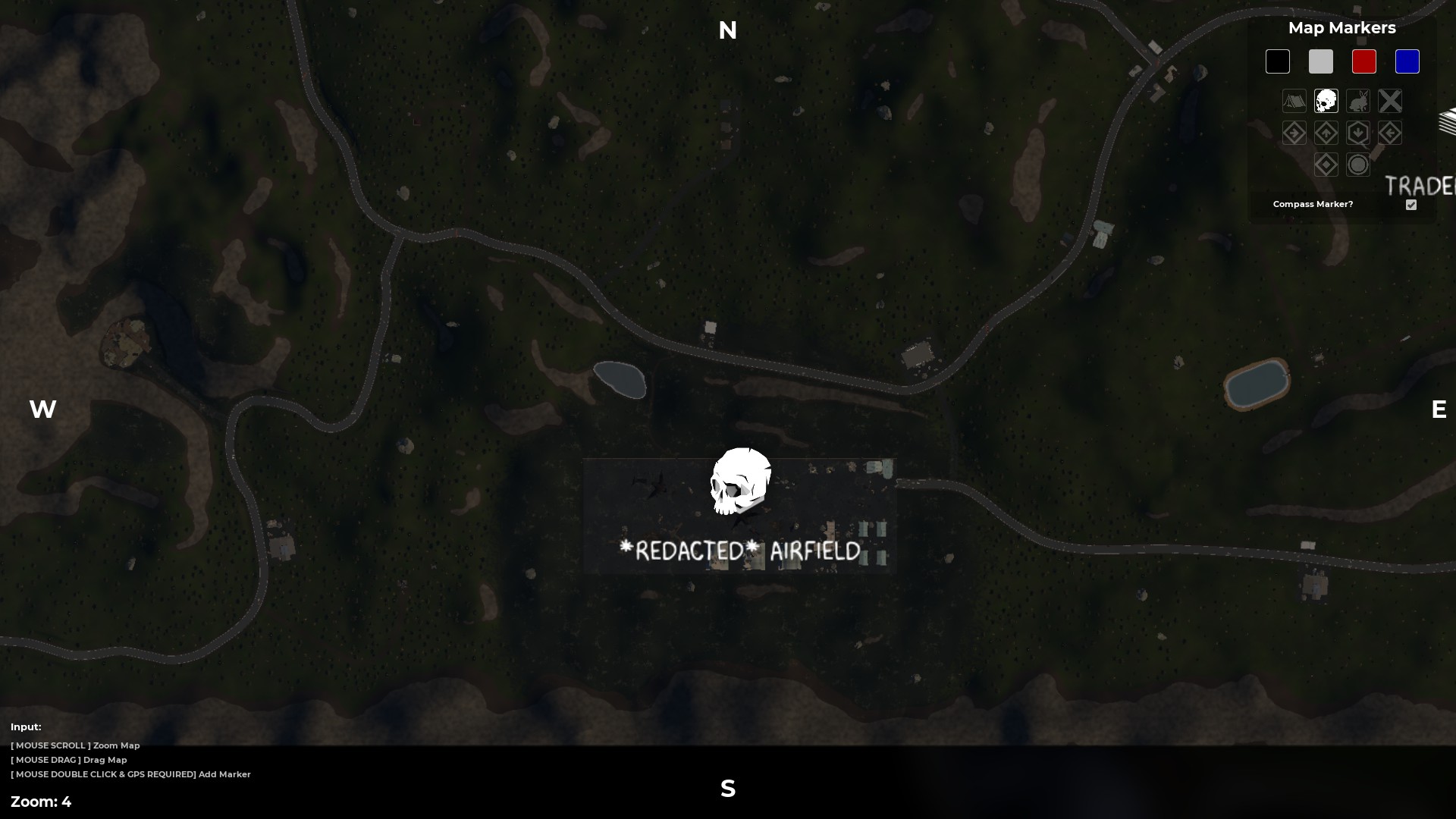Screen dimensions: 1456x819
Task: Choose the skull marker icon in panel
Action: pos(1326,101)
